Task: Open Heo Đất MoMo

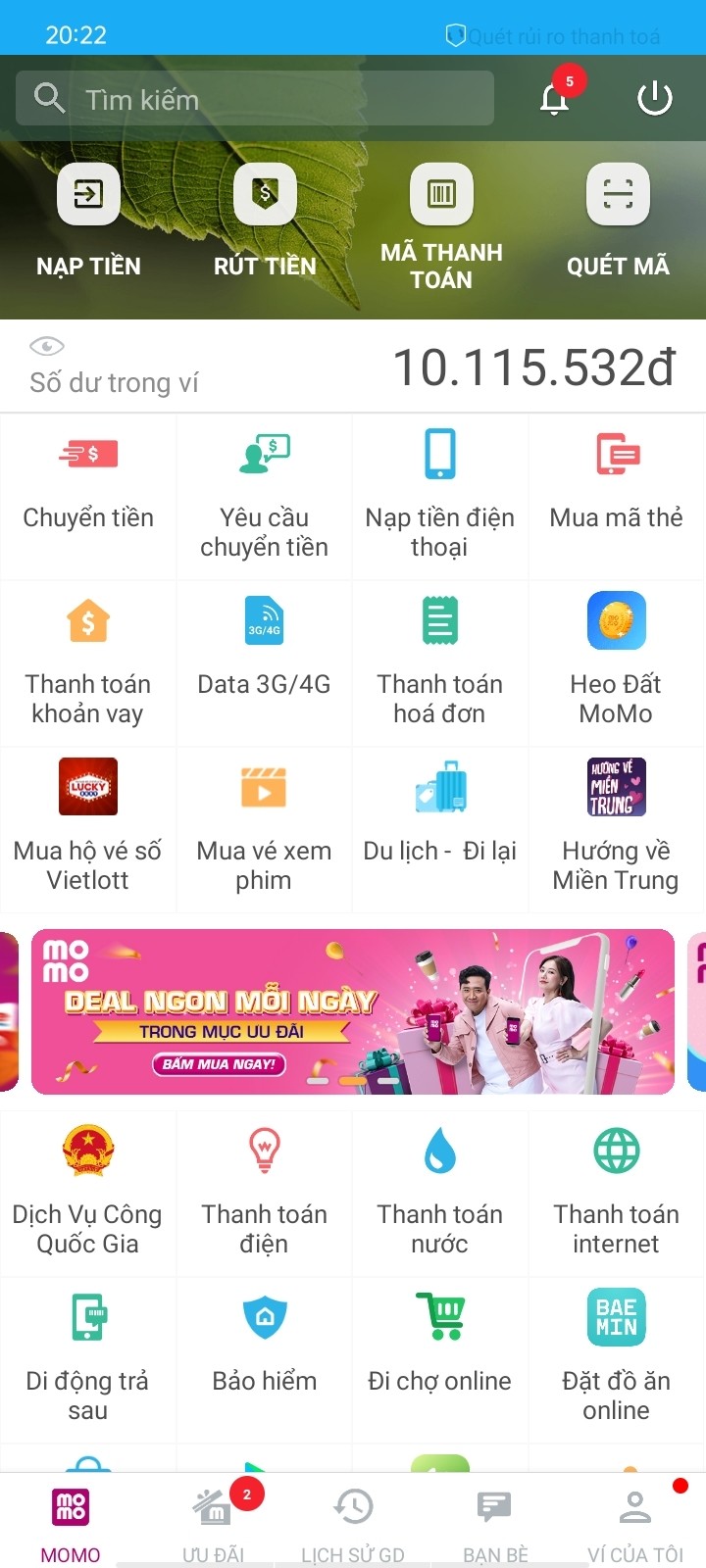Action: pos(616,657)
